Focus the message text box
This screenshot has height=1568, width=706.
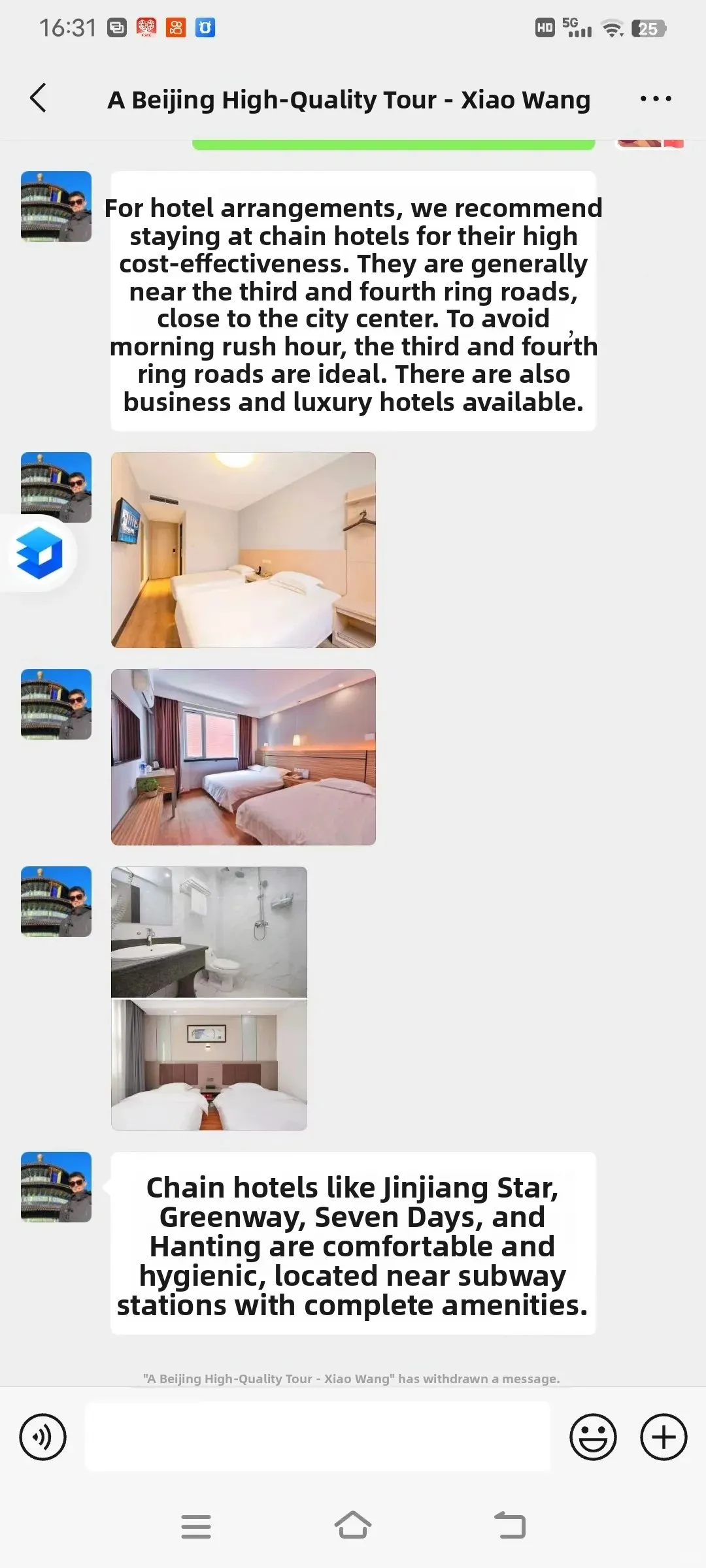coord(318,1437)
